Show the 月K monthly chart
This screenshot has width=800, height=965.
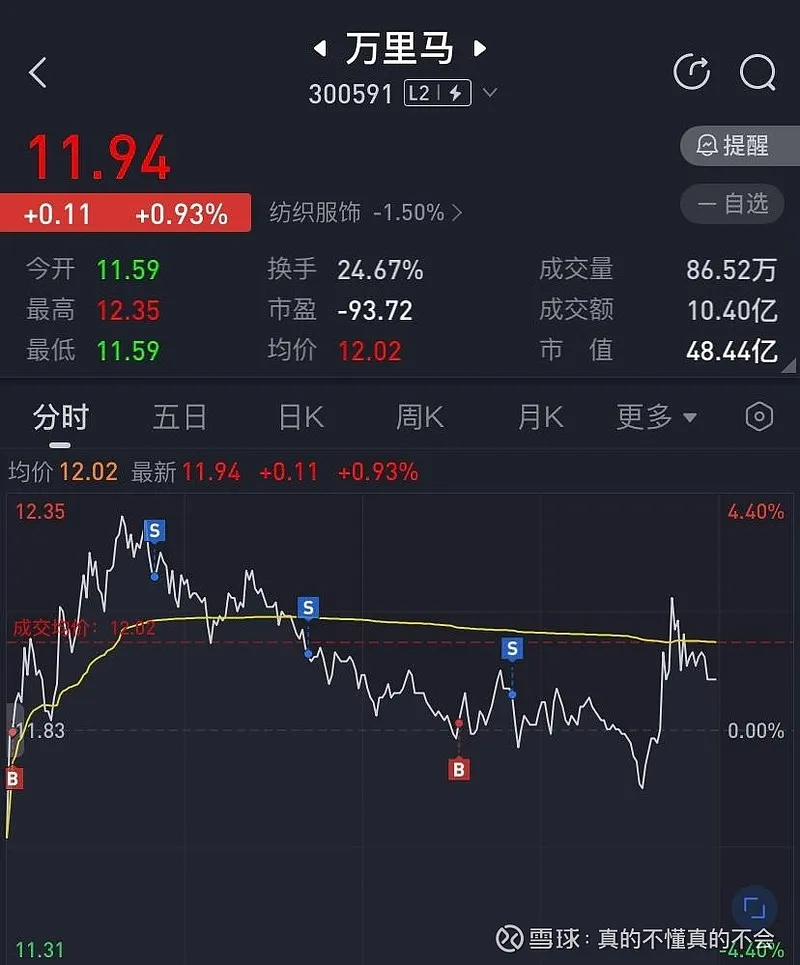pos(540,417)
